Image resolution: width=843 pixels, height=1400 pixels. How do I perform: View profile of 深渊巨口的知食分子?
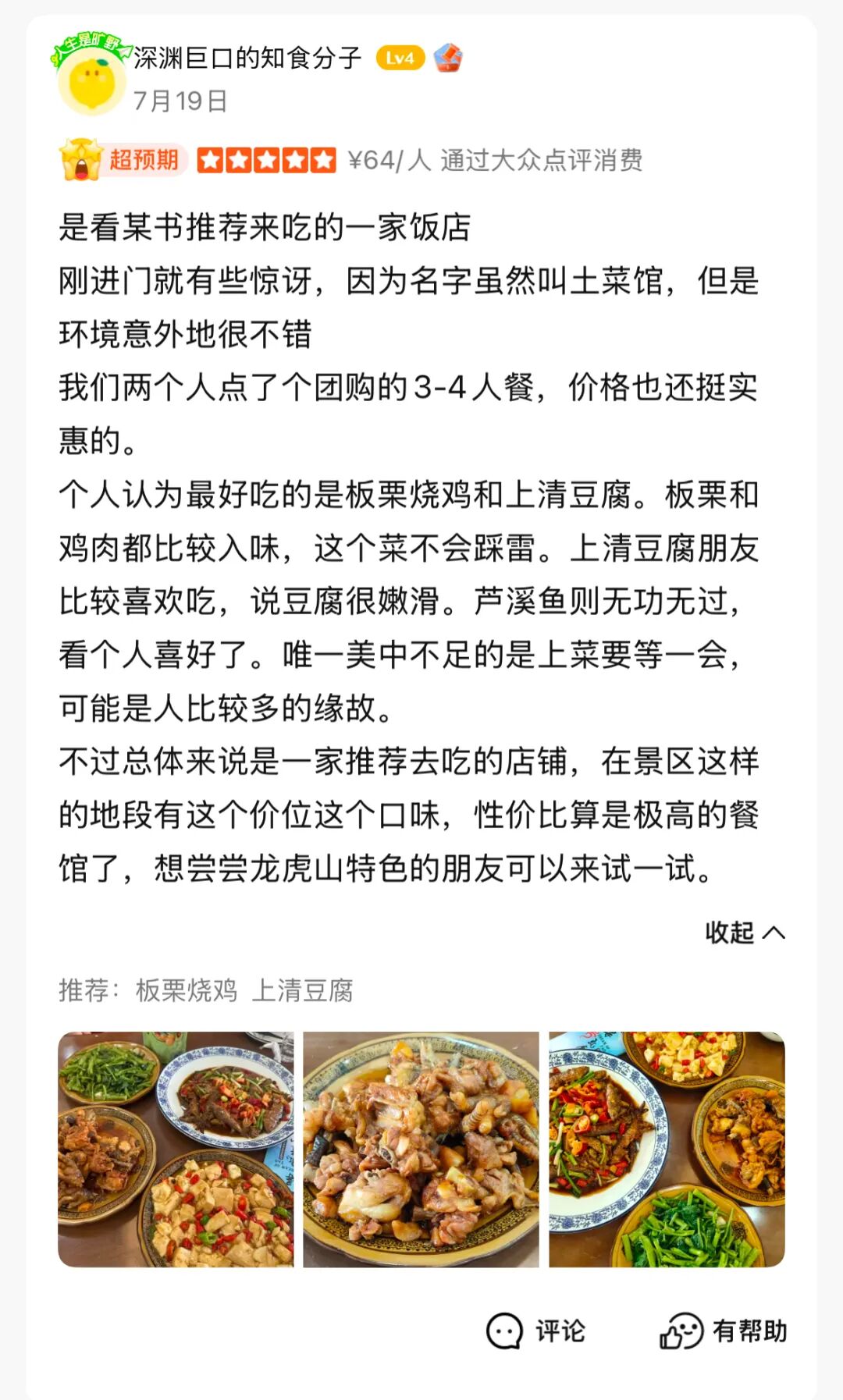point(247,58)
